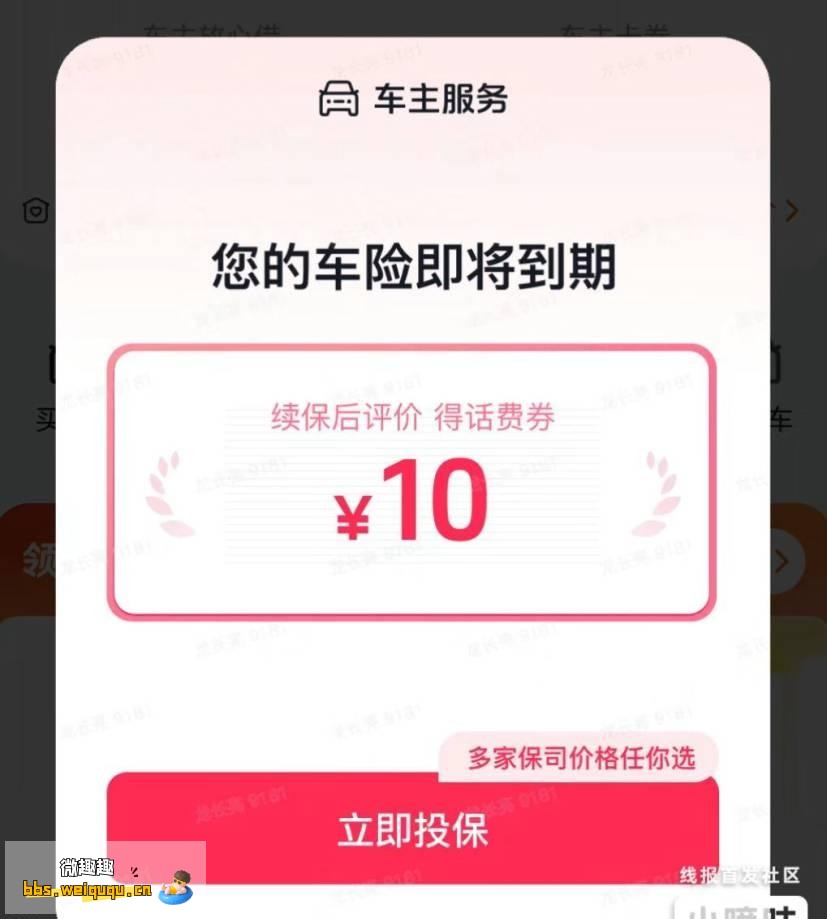
Task: Click the ¥10 amount on the coupon
Action: coord(413,497)
